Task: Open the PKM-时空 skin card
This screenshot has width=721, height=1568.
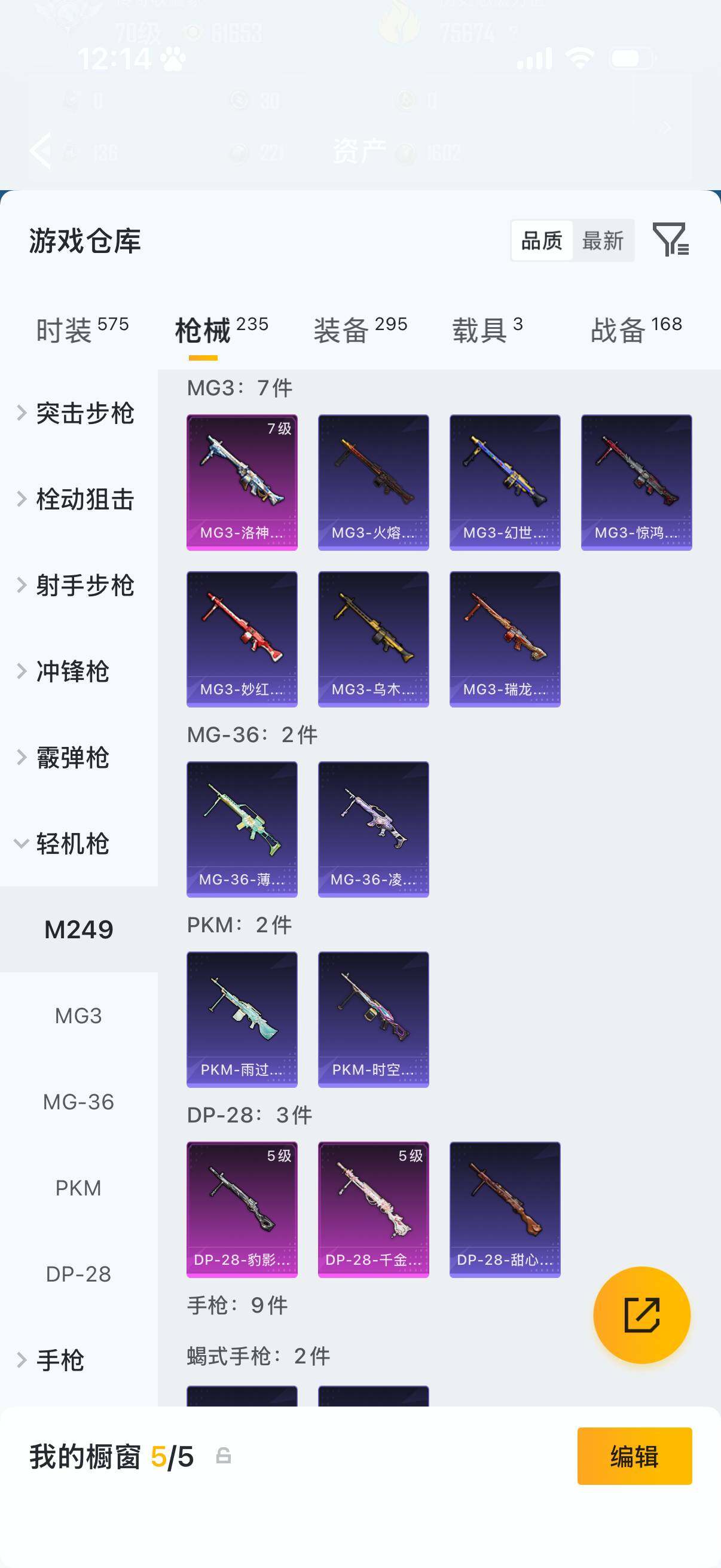Action: (x=373, y=1019)
